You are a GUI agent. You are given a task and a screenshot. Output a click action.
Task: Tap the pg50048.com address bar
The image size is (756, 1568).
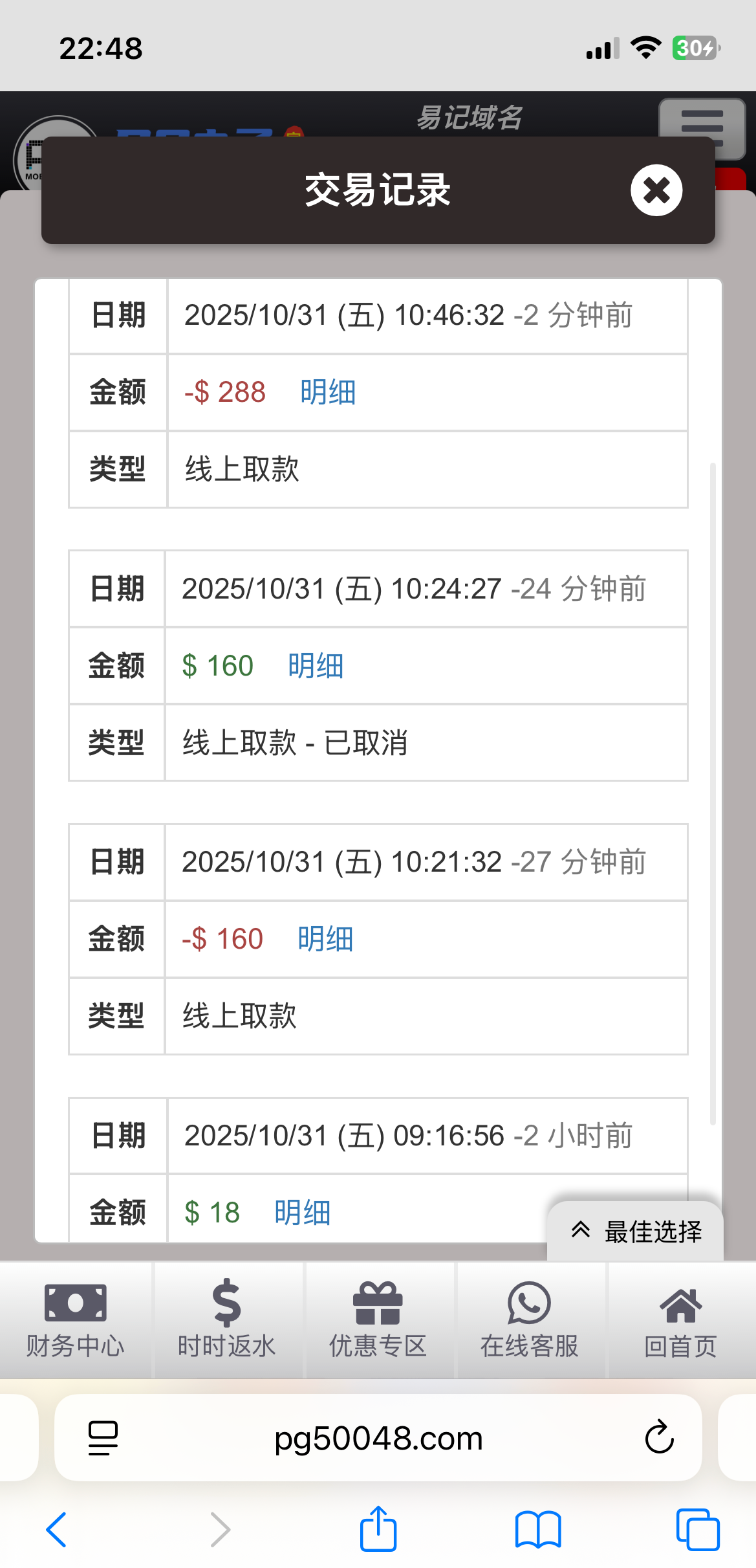pos(378,1438)
